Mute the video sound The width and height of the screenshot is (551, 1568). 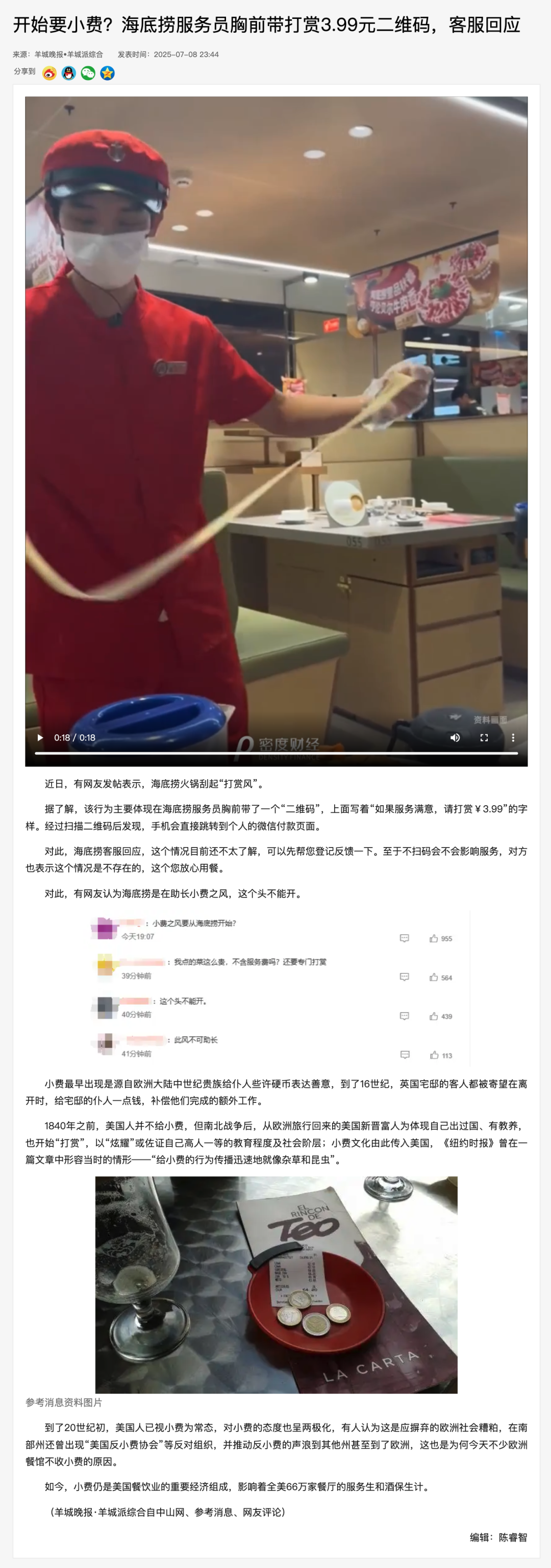(x=455, y=737)
